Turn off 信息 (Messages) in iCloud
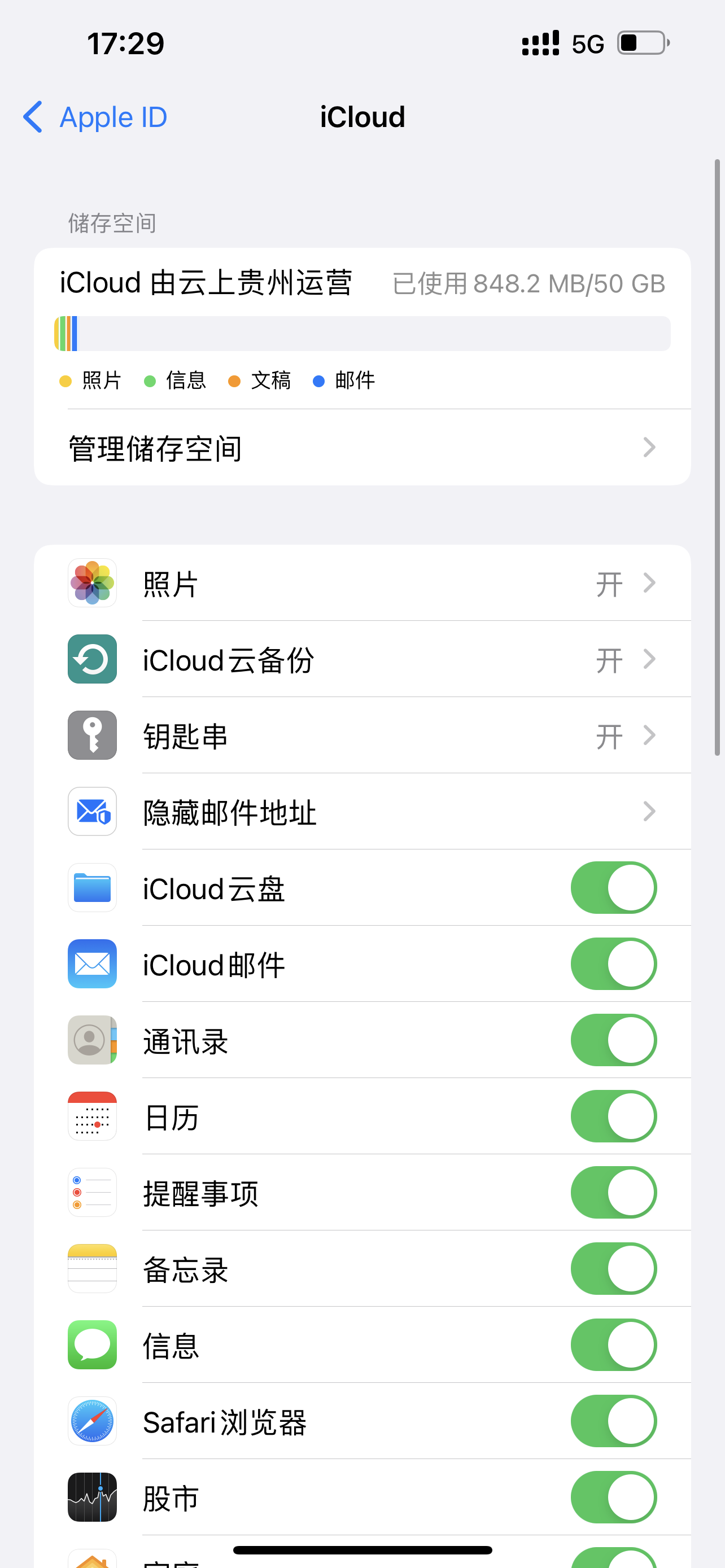The image size is (725, 1568). pyautogui.click(x=613, y=1345)
